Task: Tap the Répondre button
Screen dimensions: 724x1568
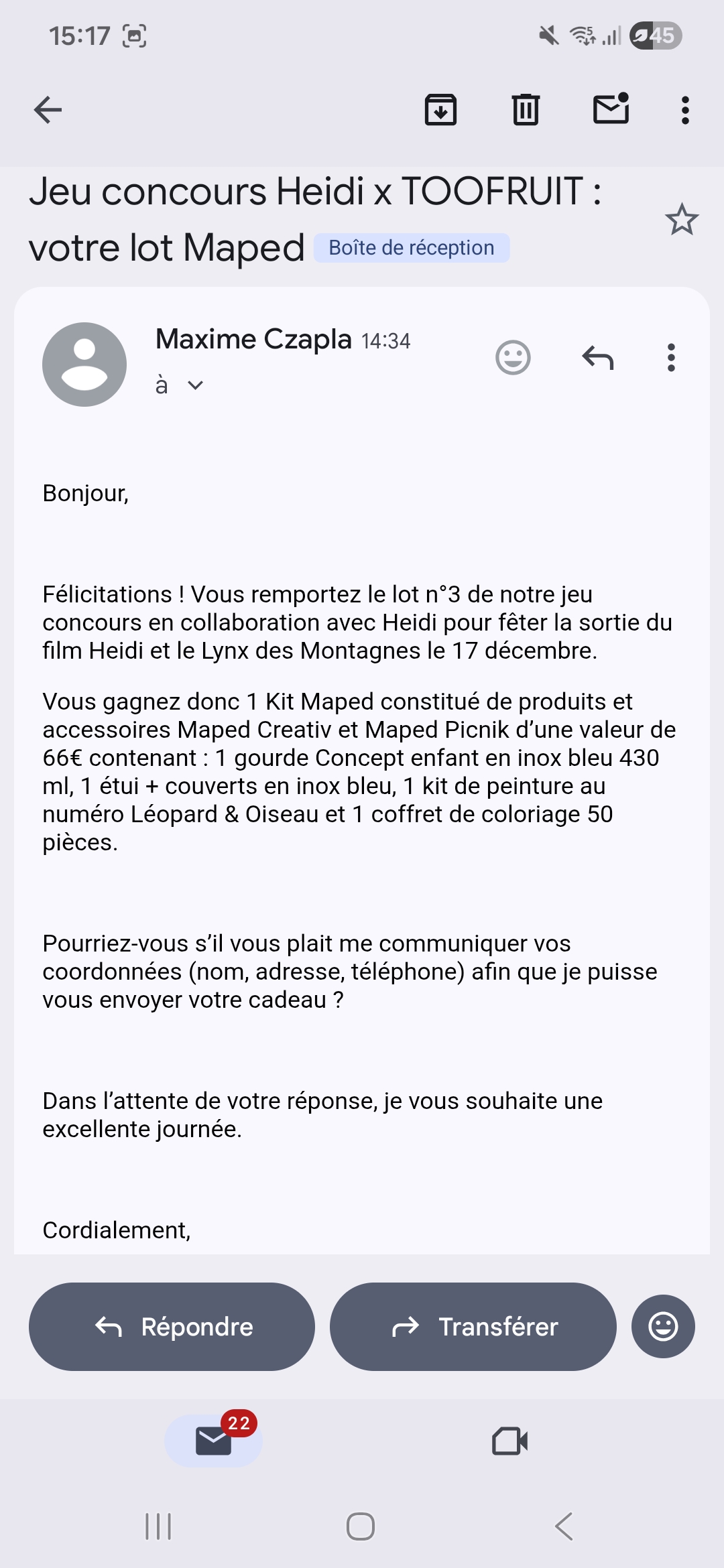Action: point(172,1327)
